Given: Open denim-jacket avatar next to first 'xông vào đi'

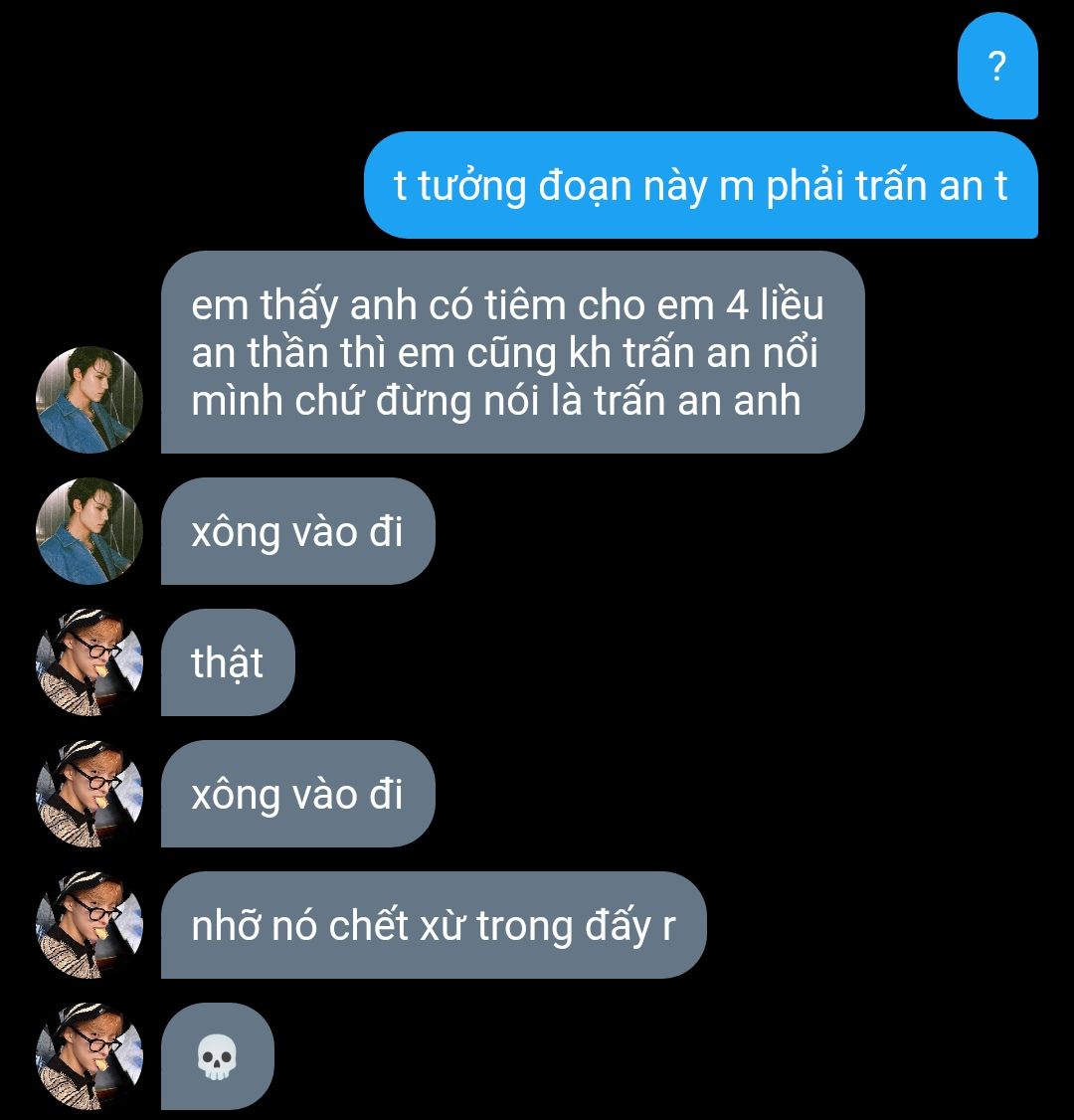Looking at the screenshot, I should coord(89,531).
